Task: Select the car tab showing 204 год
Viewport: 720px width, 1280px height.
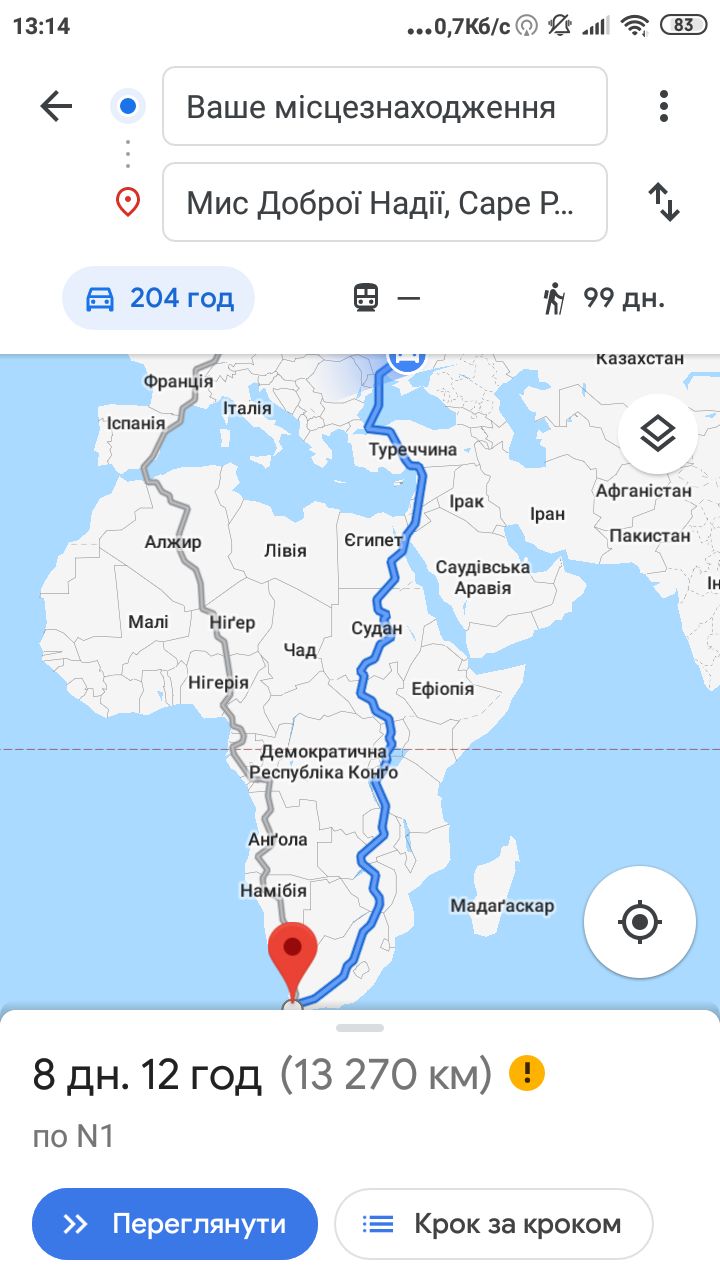Action: click(159, 298)
